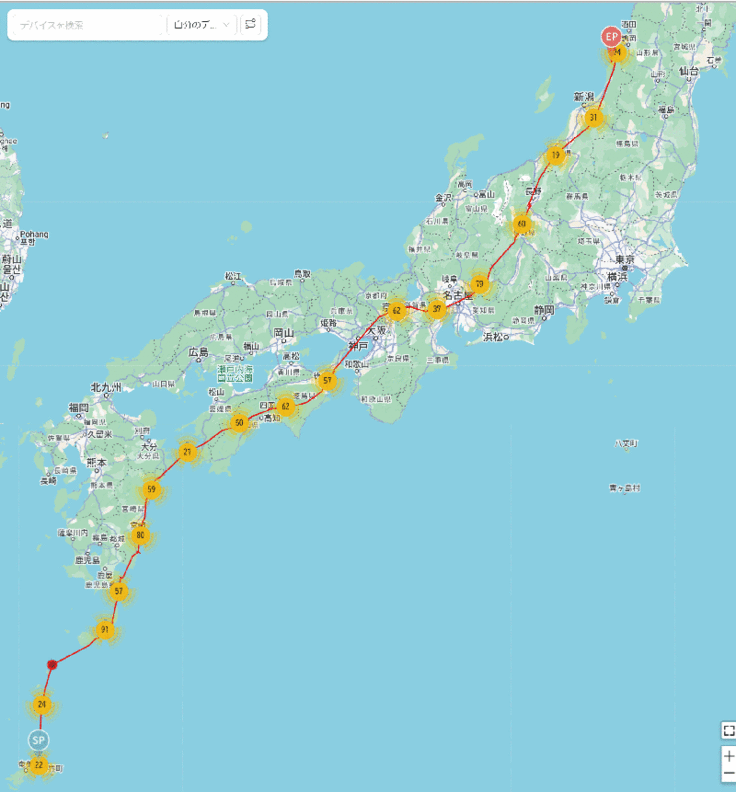Open the cluster marker numbered 80
736x792 pixels.
tap(140, 536)
